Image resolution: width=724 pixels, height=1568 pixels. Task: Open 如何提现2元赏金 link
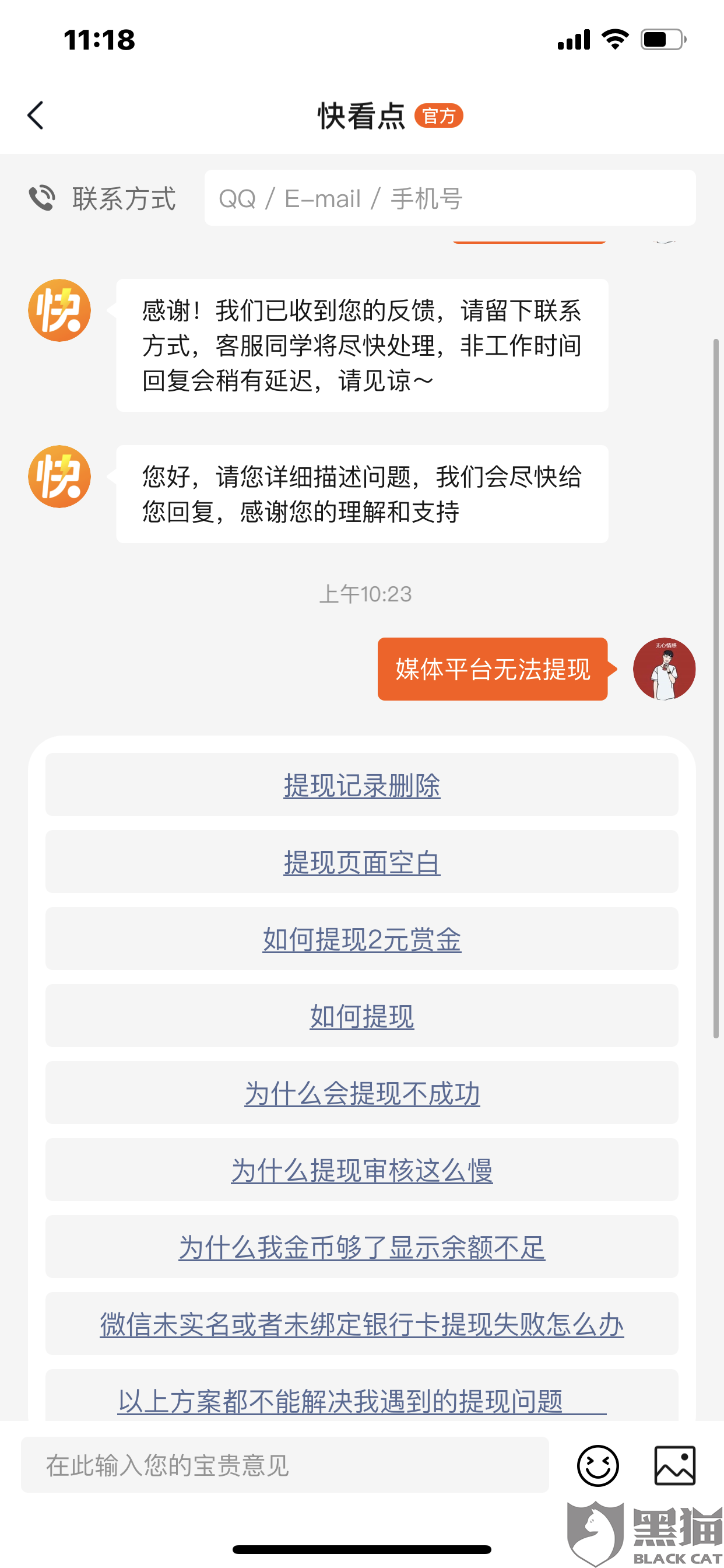(362, 939)
